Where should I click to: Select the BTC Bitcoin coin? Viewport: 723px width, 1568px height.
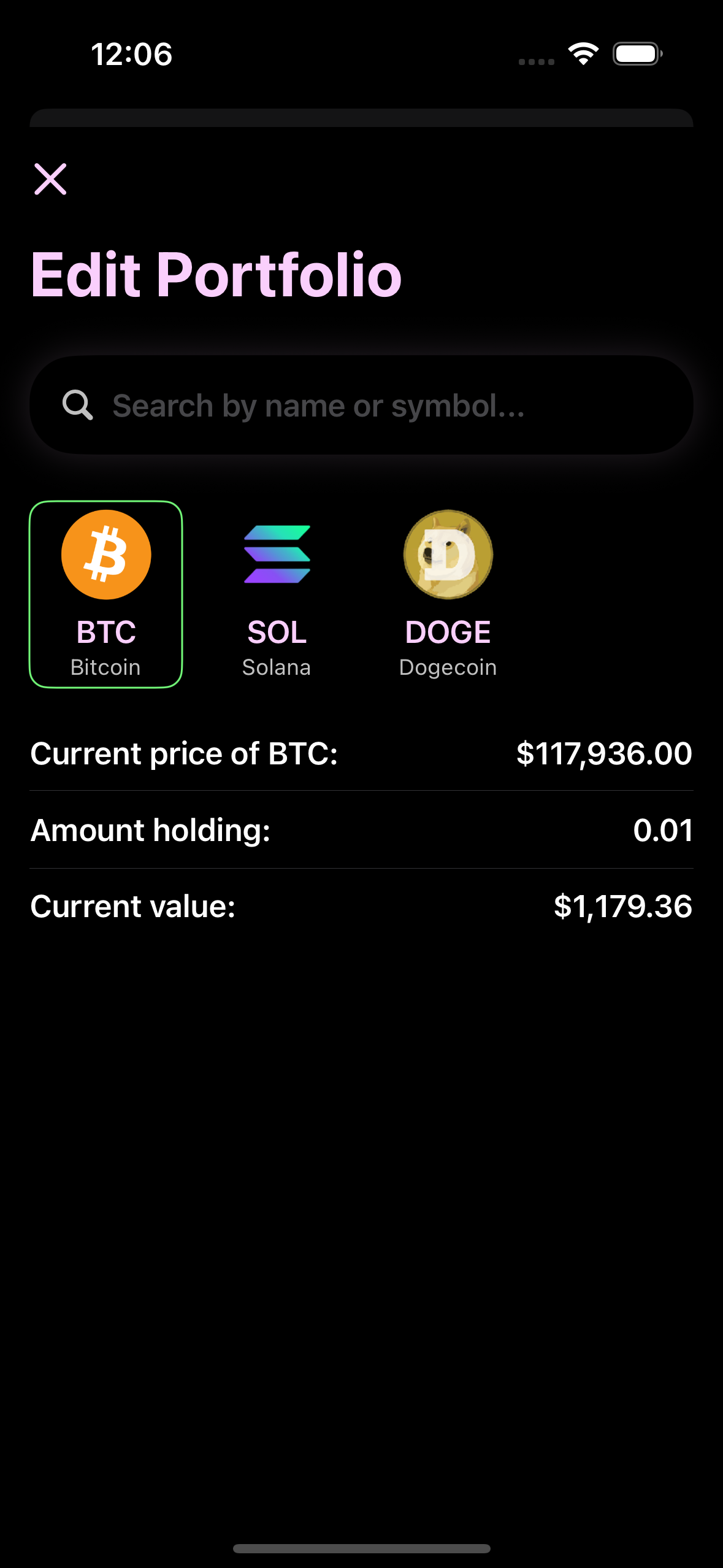click(x=106, y=594)
